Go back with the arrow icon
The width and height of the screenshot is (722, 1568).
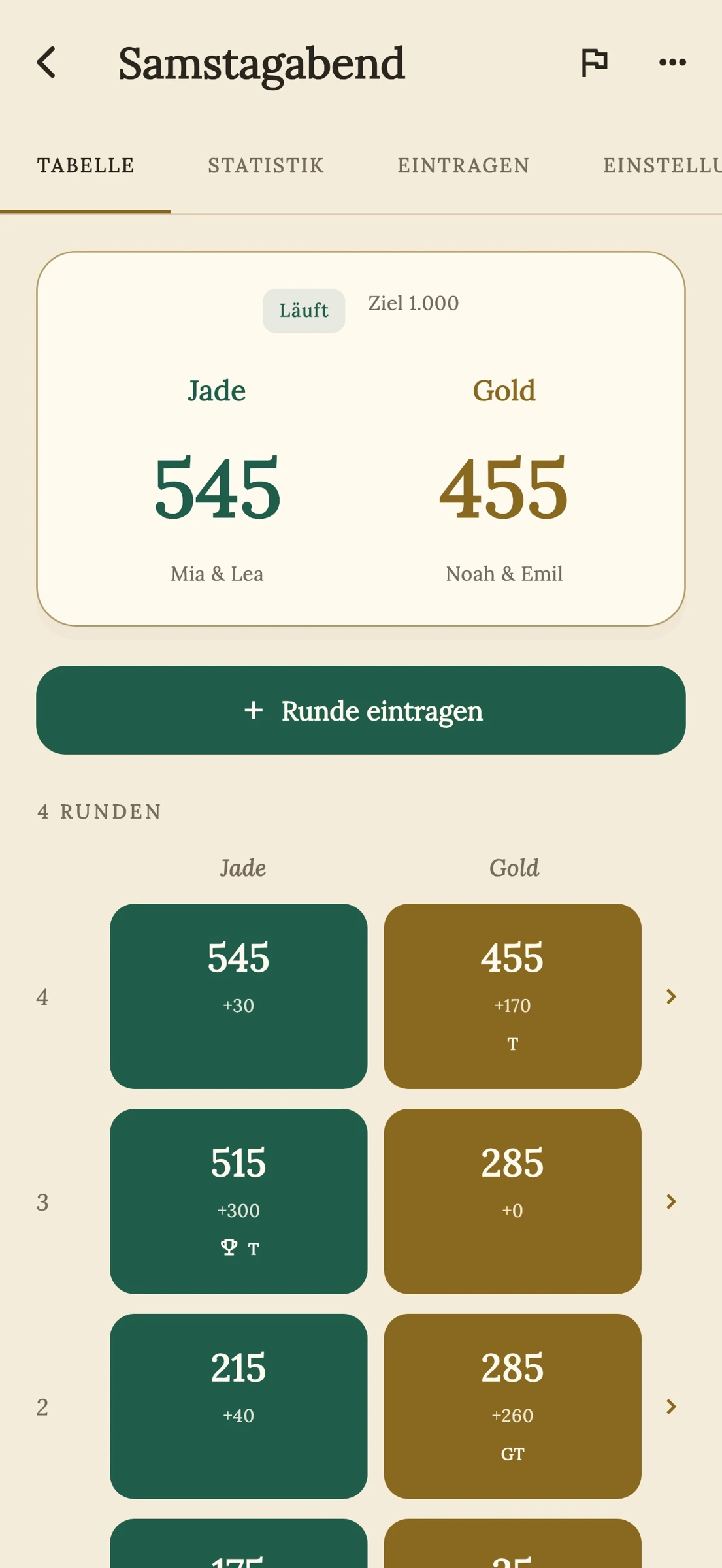click(46, 63)
